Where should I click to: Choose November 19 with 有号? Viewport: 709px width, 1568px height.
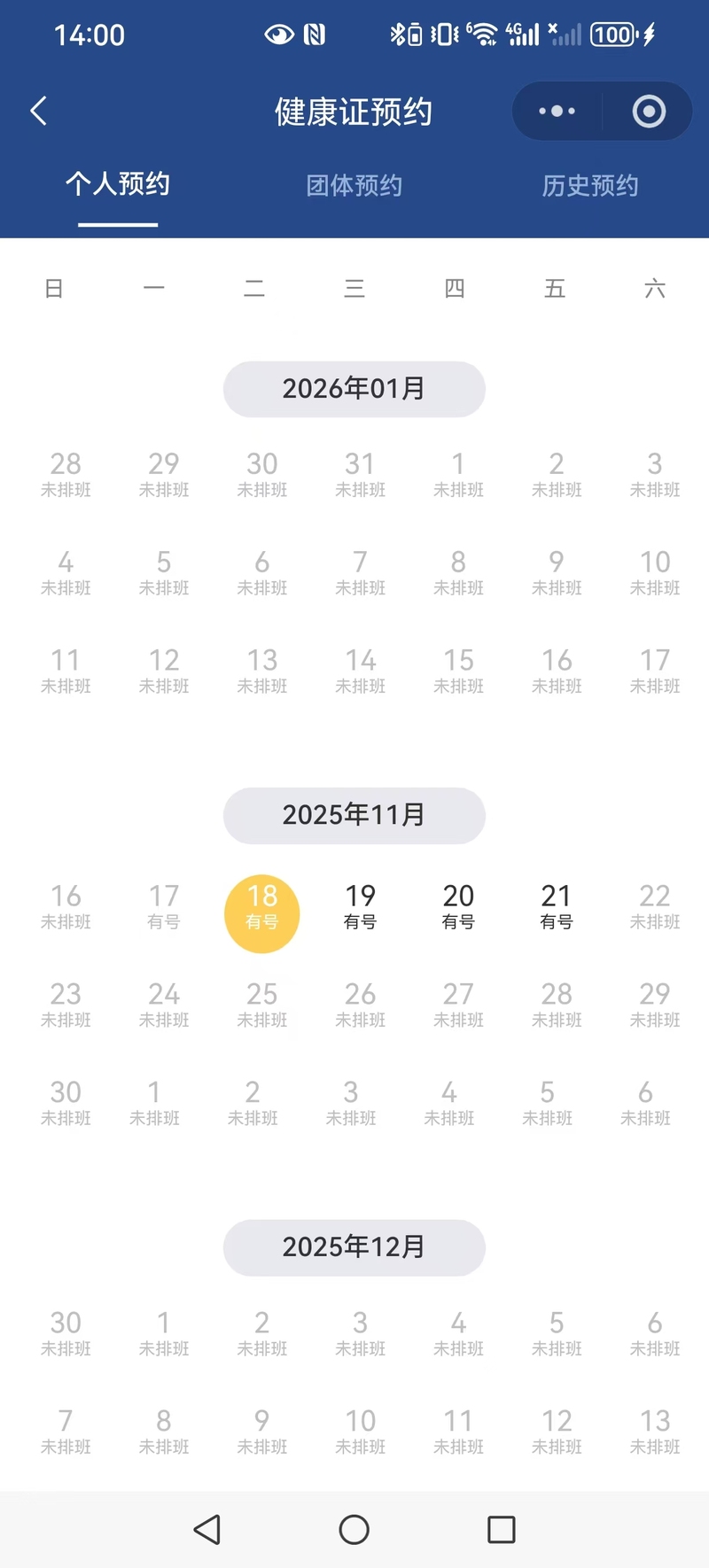pos(361,906)
